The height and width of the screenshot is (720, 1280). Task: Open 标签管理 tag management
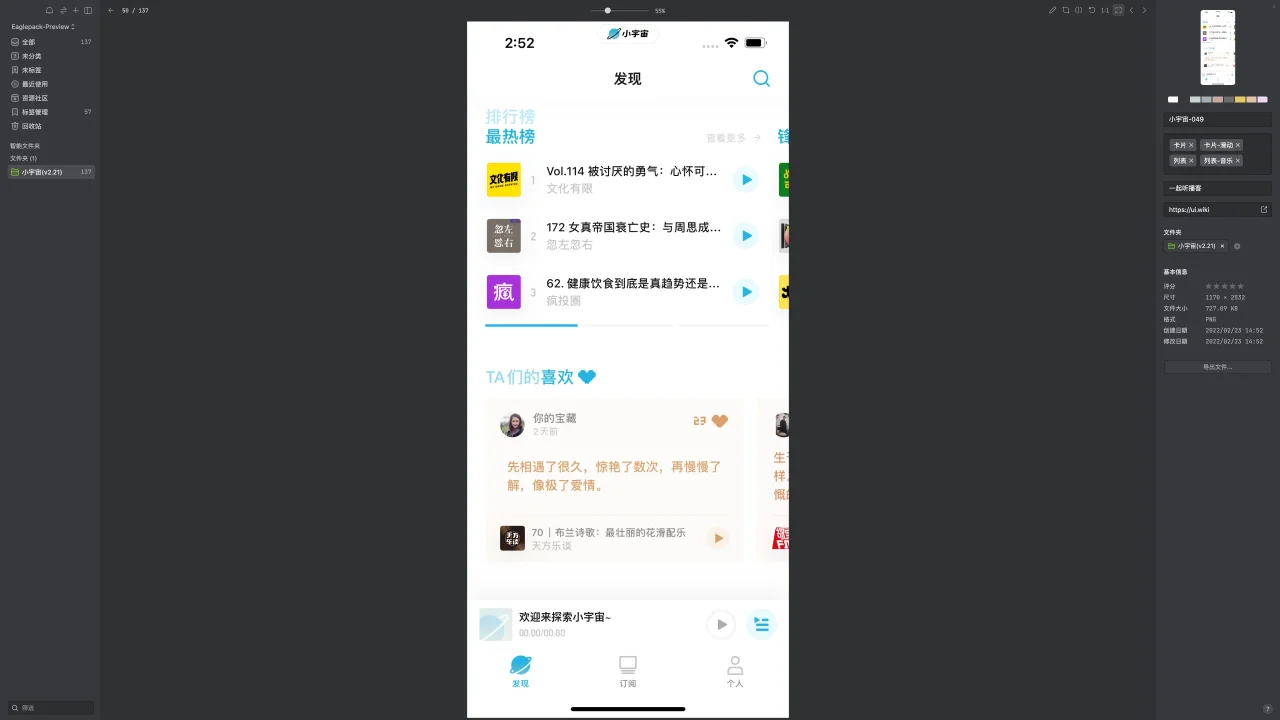[x=34, y=112]
